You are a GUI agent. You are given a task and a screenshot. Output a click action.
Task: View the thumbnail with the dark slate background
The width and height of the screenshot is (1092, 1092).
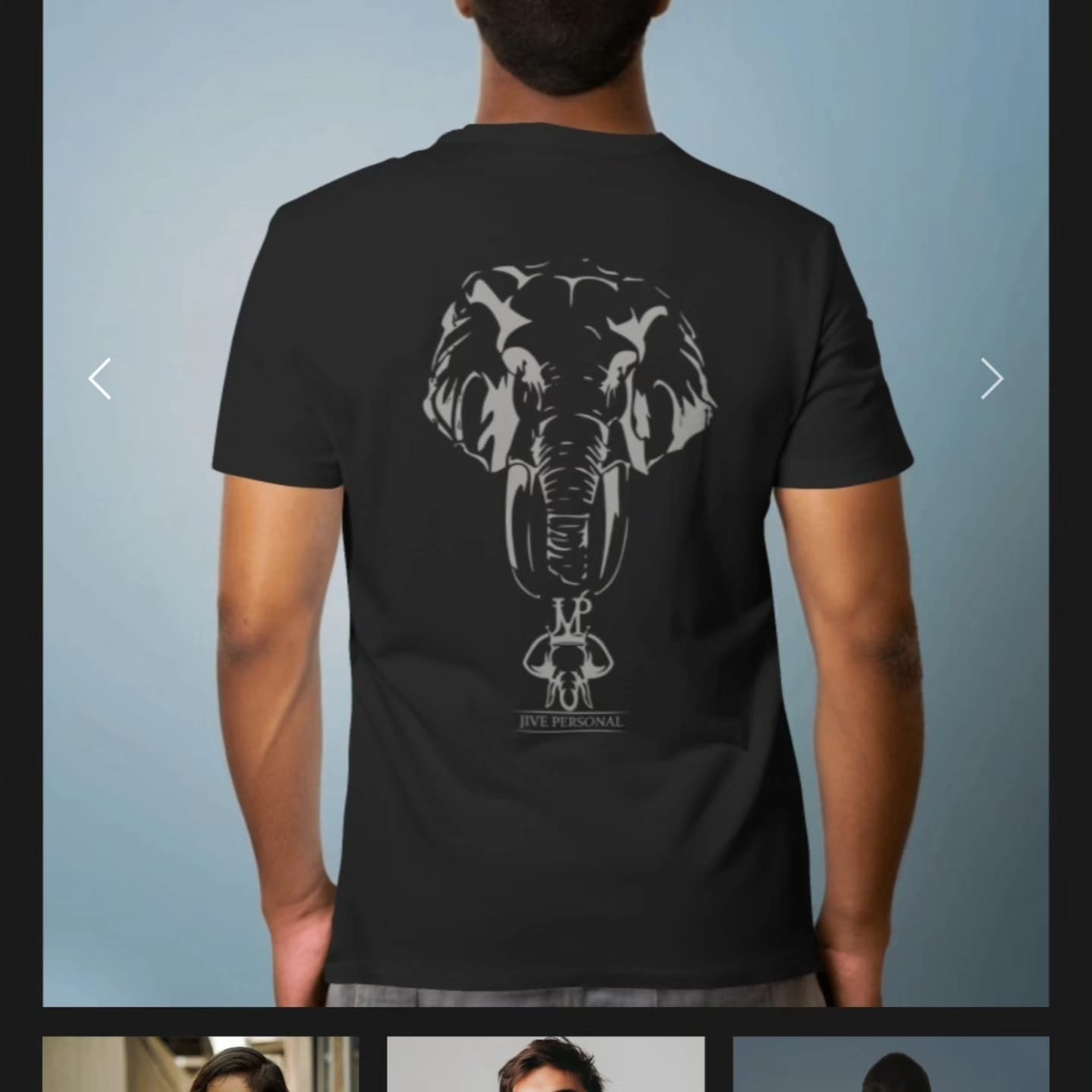(x=890, y=1064)
